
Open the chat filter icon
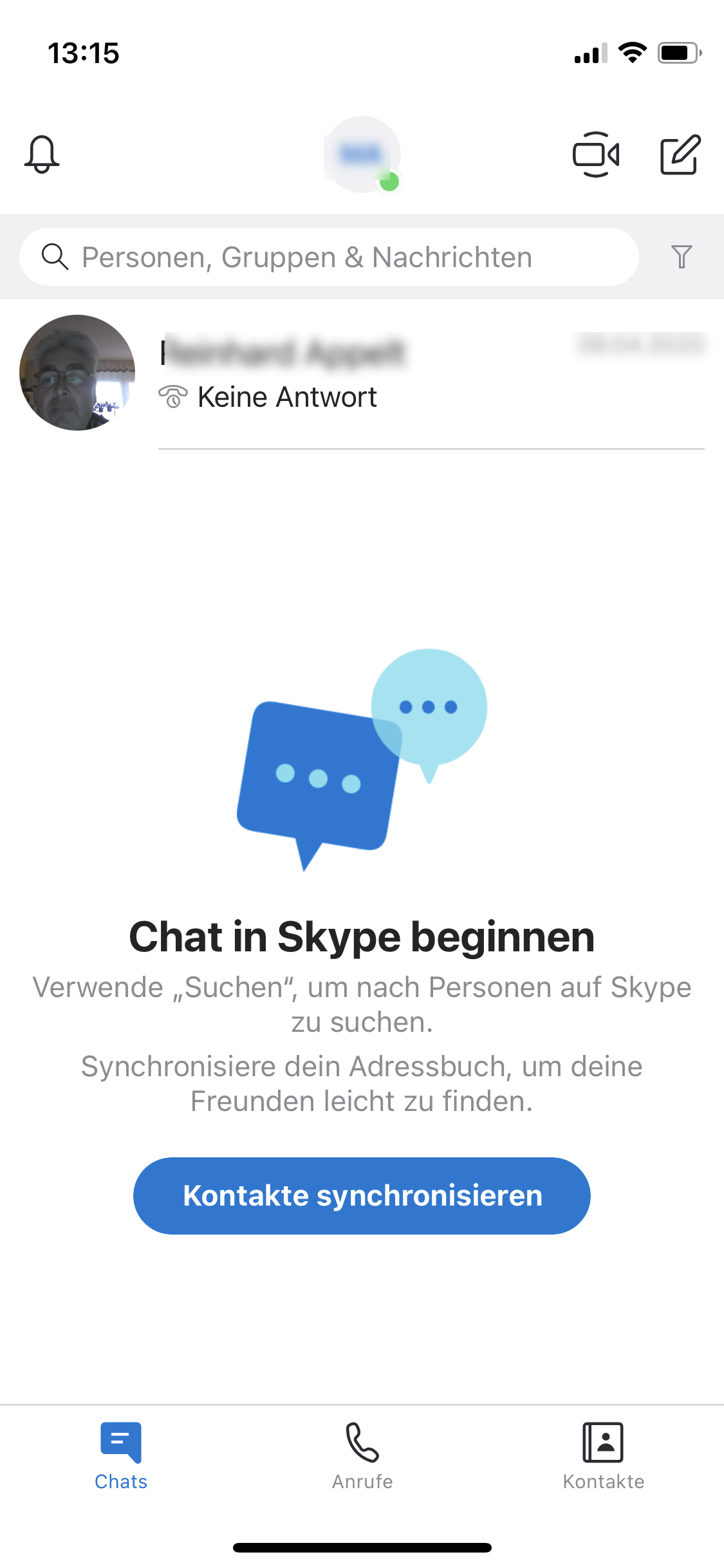point(682,257)
